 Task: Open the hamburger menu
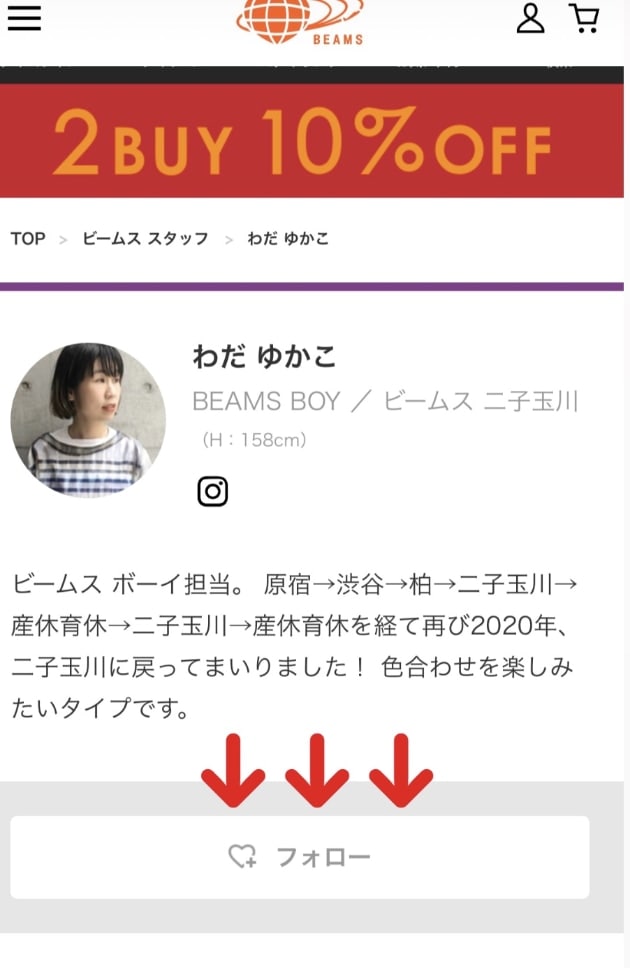tap(24, 17)
